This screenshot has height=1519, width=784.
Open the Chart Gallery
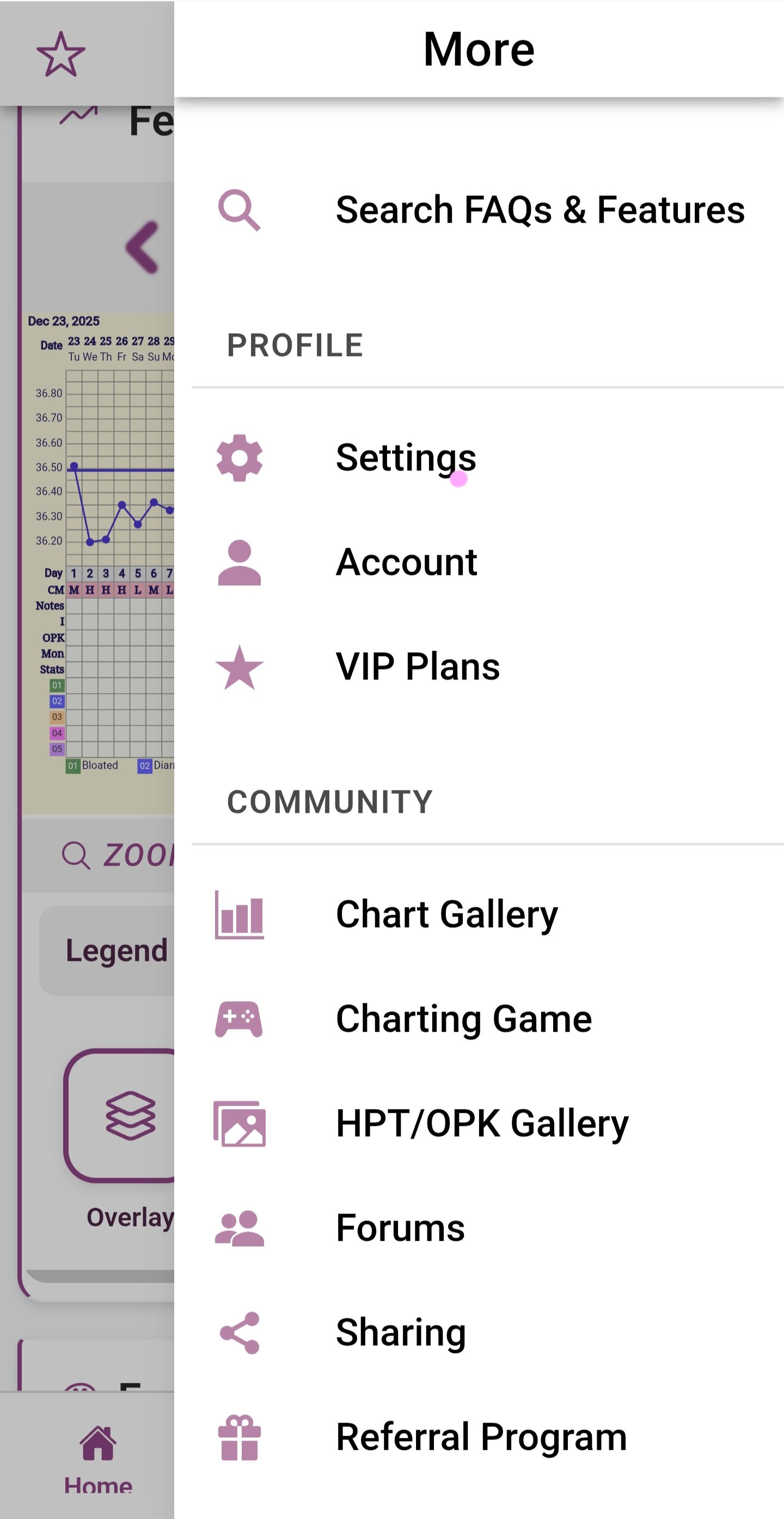pos(446,914)
